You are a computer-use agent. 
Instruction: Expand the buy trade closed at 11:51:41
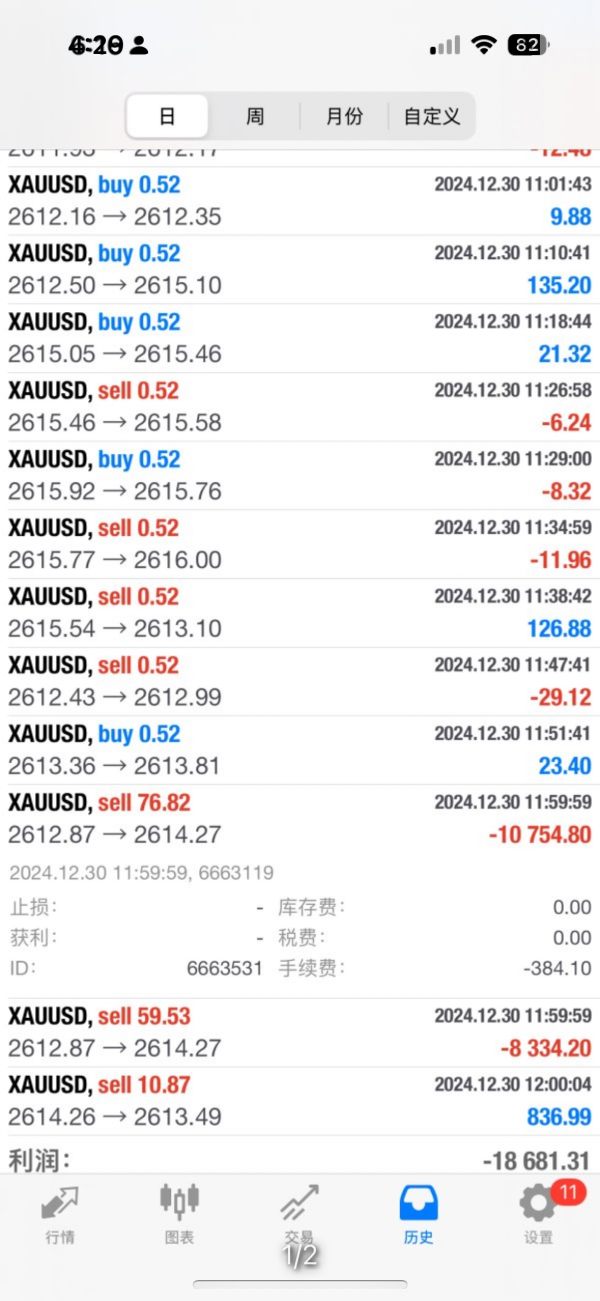click(x=300, y=749)
